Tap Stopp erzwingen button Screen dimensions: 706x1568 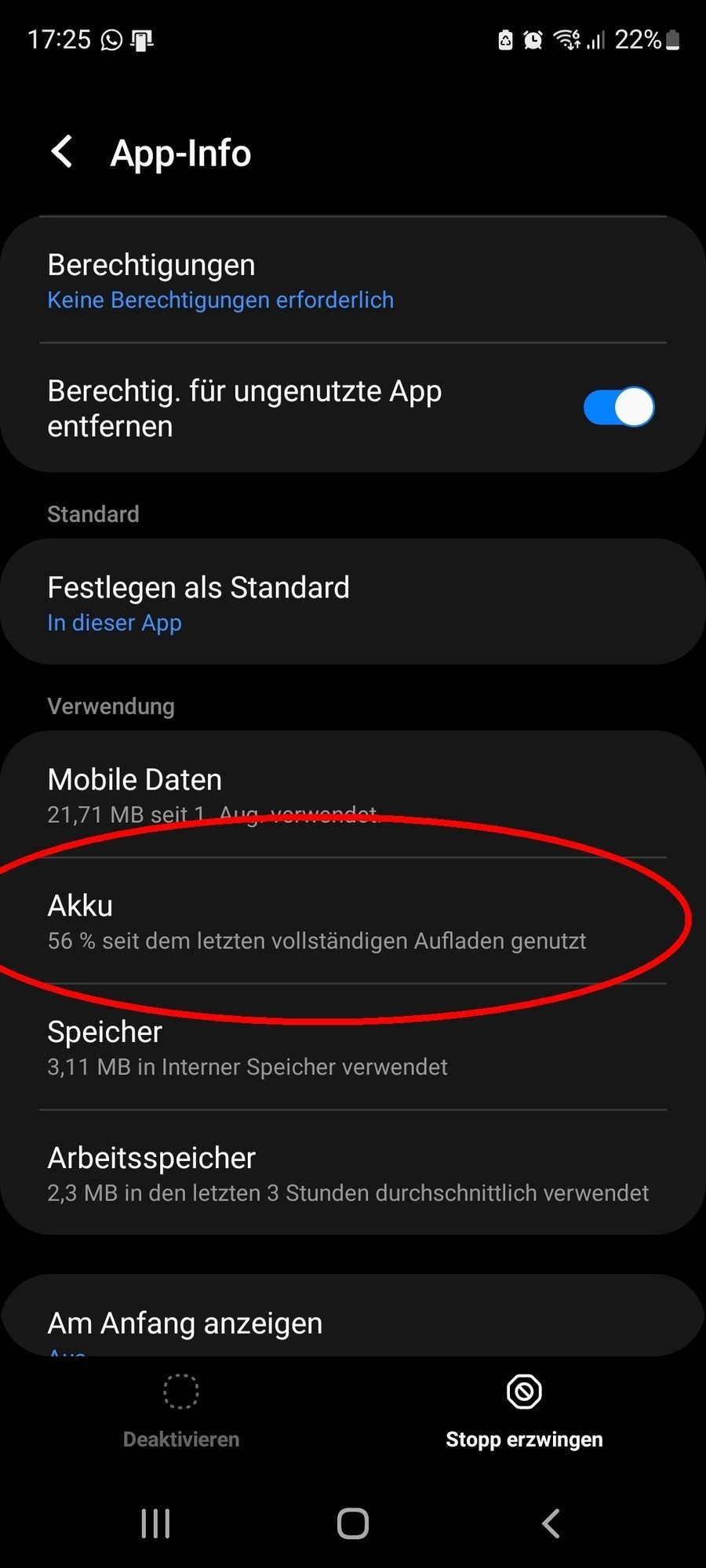click(524, 1411)
